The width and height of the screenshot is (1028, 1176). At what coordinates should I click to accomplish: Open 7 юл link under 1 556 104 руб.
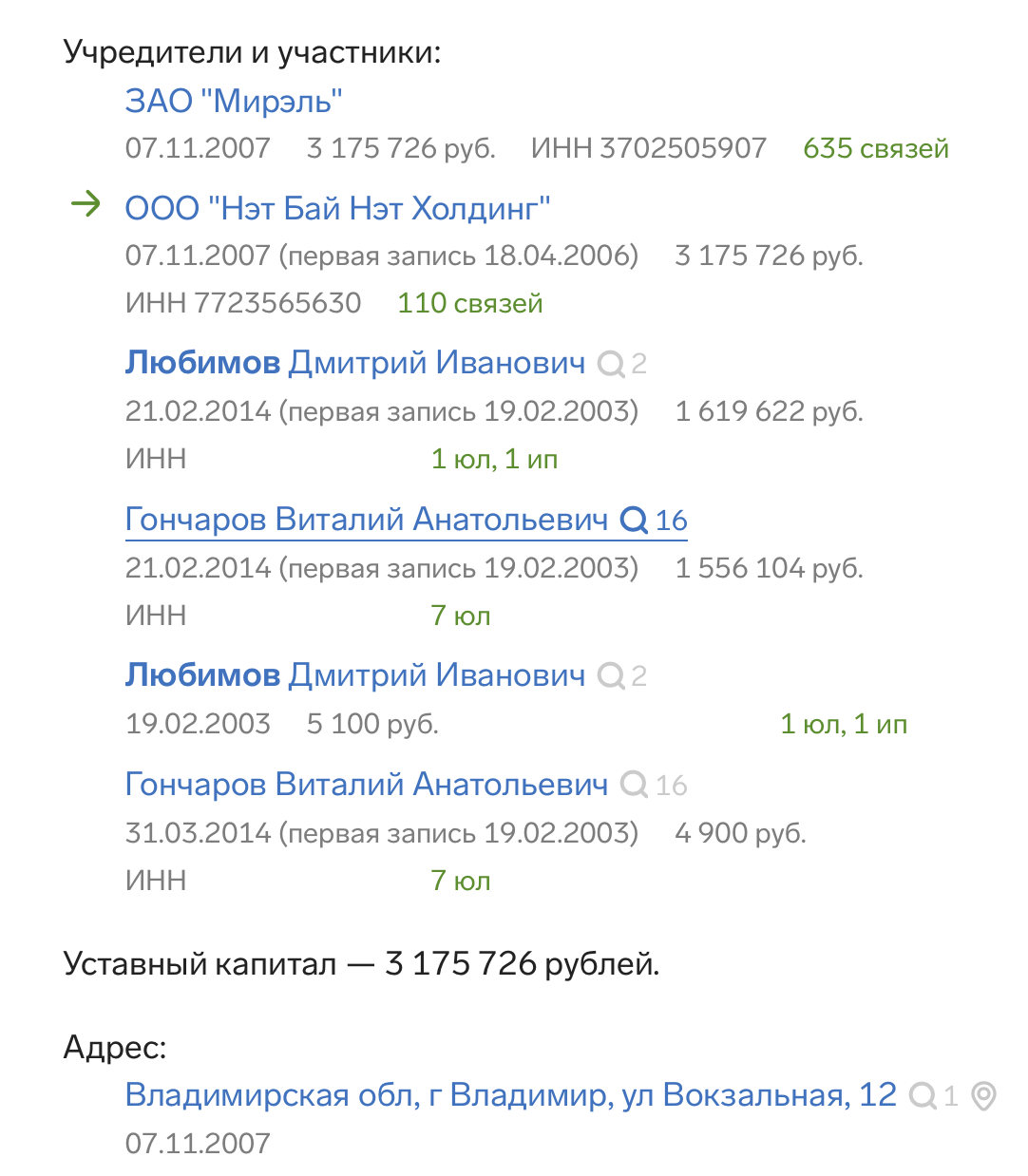tap(460, 616)
